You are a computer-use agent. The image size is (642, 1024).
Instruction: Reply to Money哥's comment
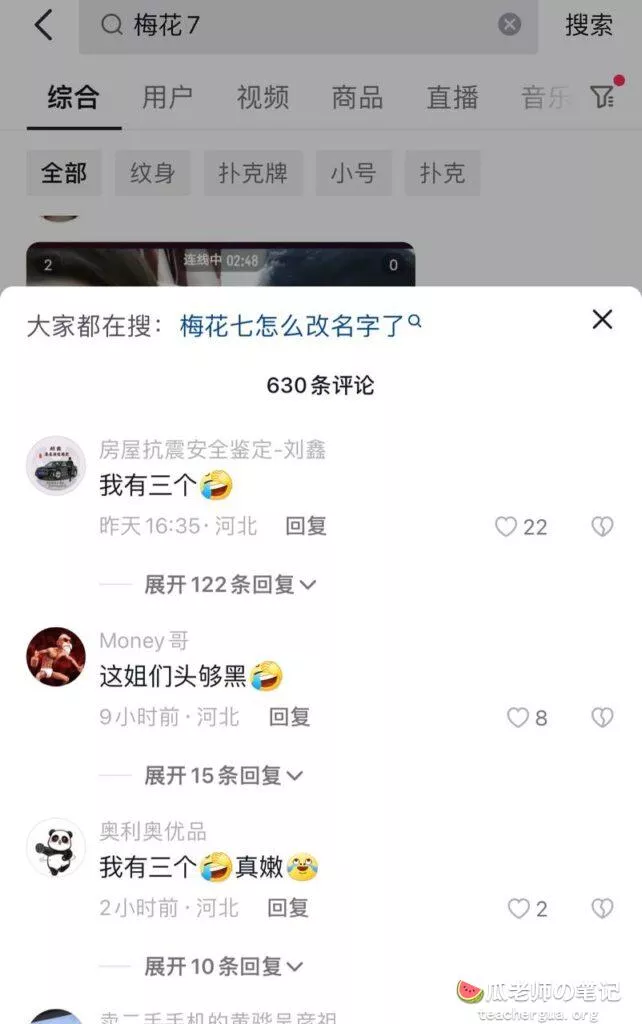290,717
